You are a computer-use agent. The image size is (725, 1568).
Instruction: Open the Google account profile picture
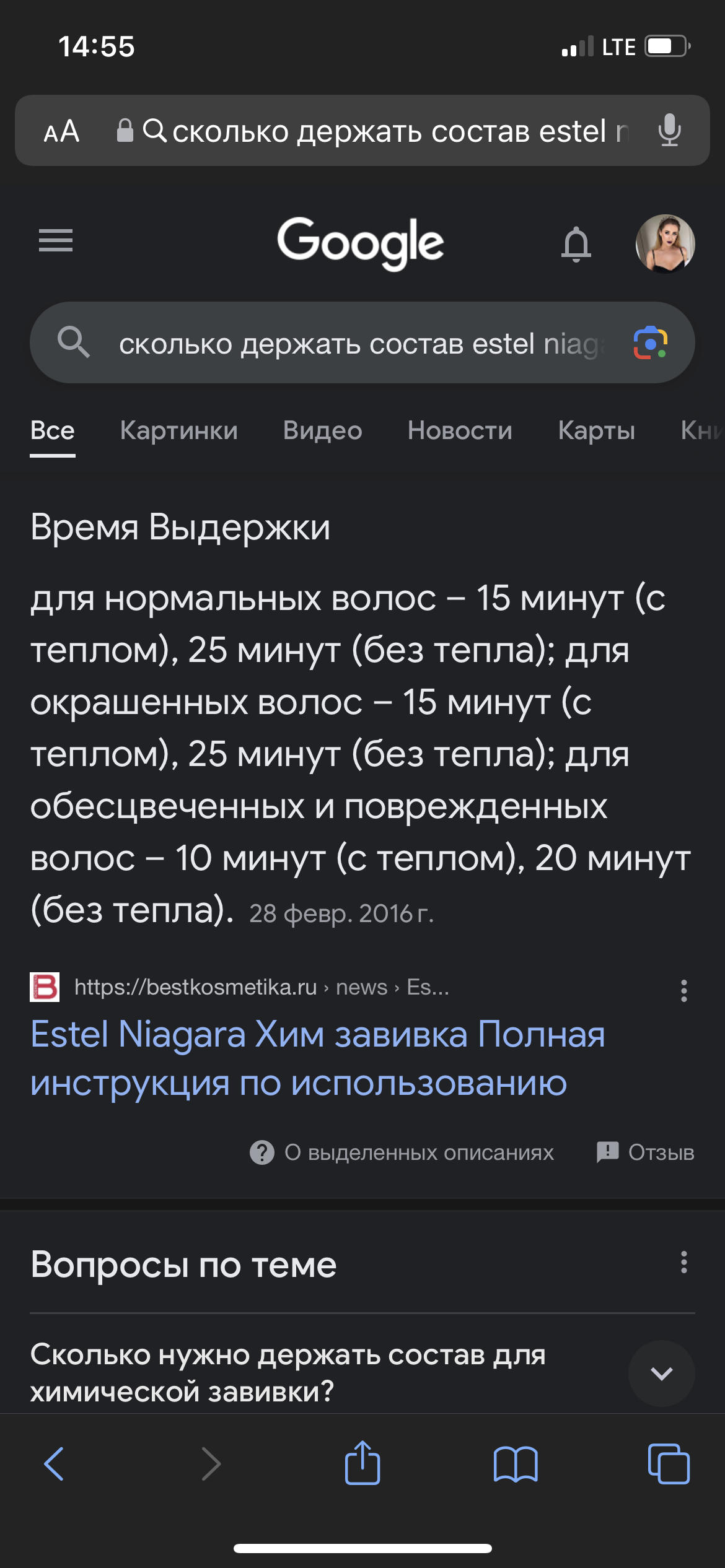tap(665, 243)
